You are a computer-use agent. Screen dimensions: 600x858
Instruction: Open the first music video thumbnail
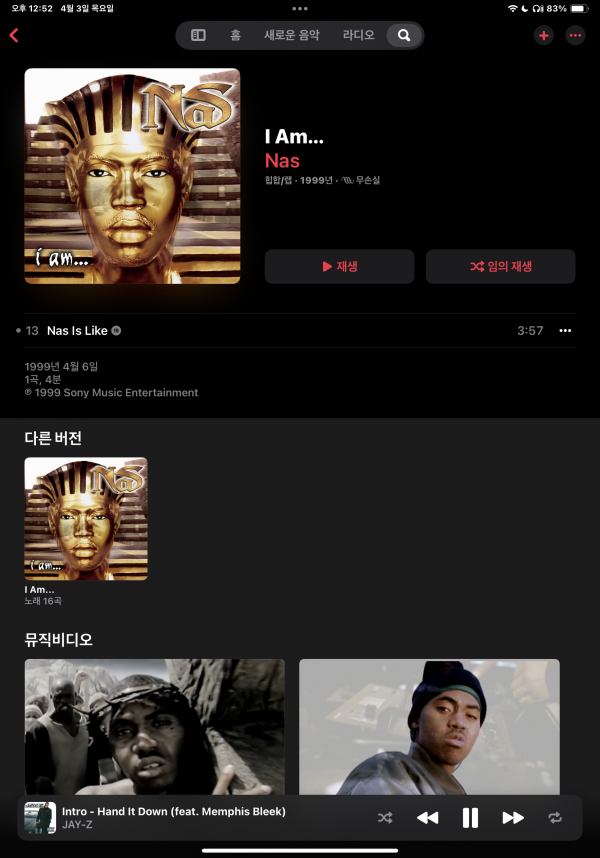[x=155, y=727]
